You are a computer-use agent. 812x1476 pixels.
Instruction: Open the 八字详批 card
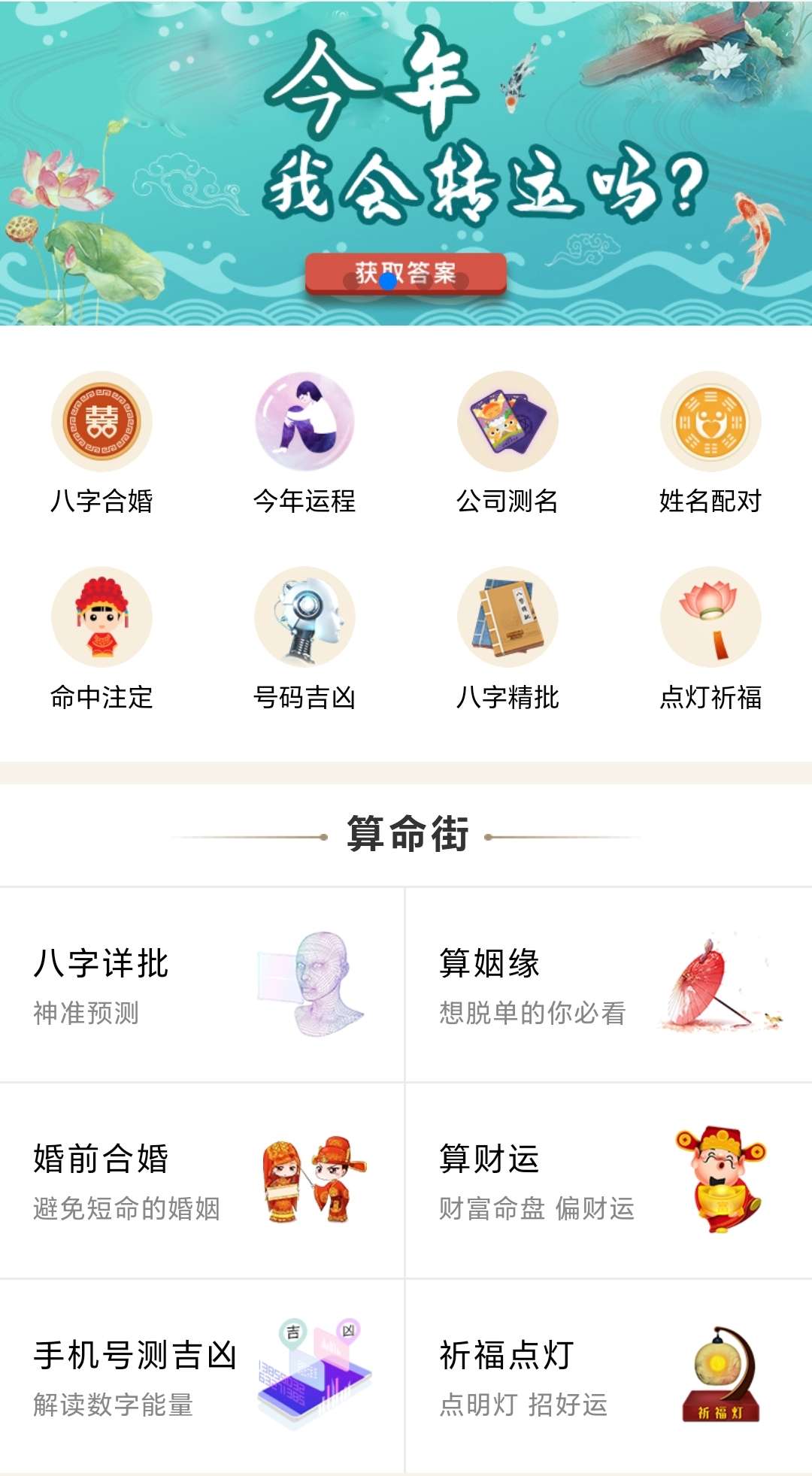(201, 985)
